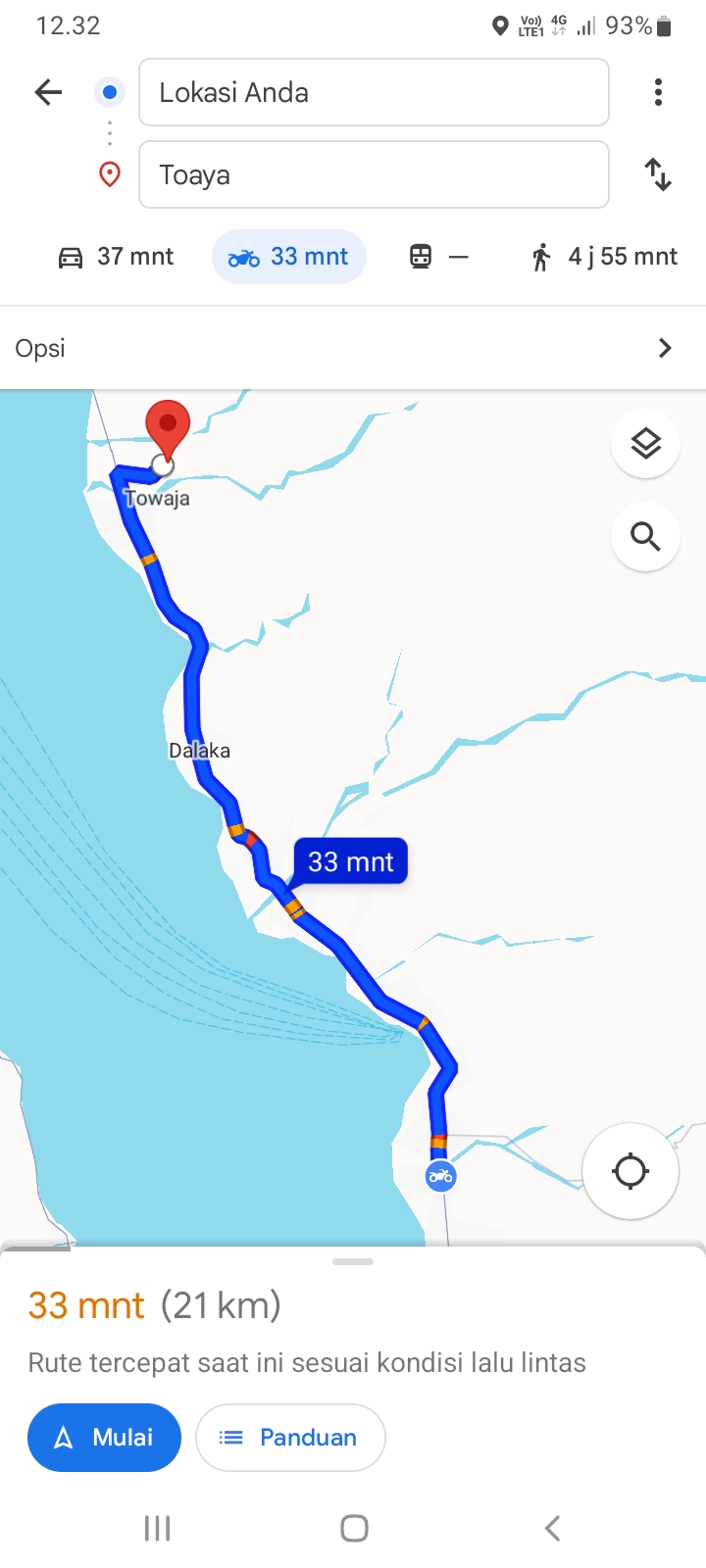
Task: Go back using the top-left arrow
Action: pyautogui.click(x=48, y=93)
